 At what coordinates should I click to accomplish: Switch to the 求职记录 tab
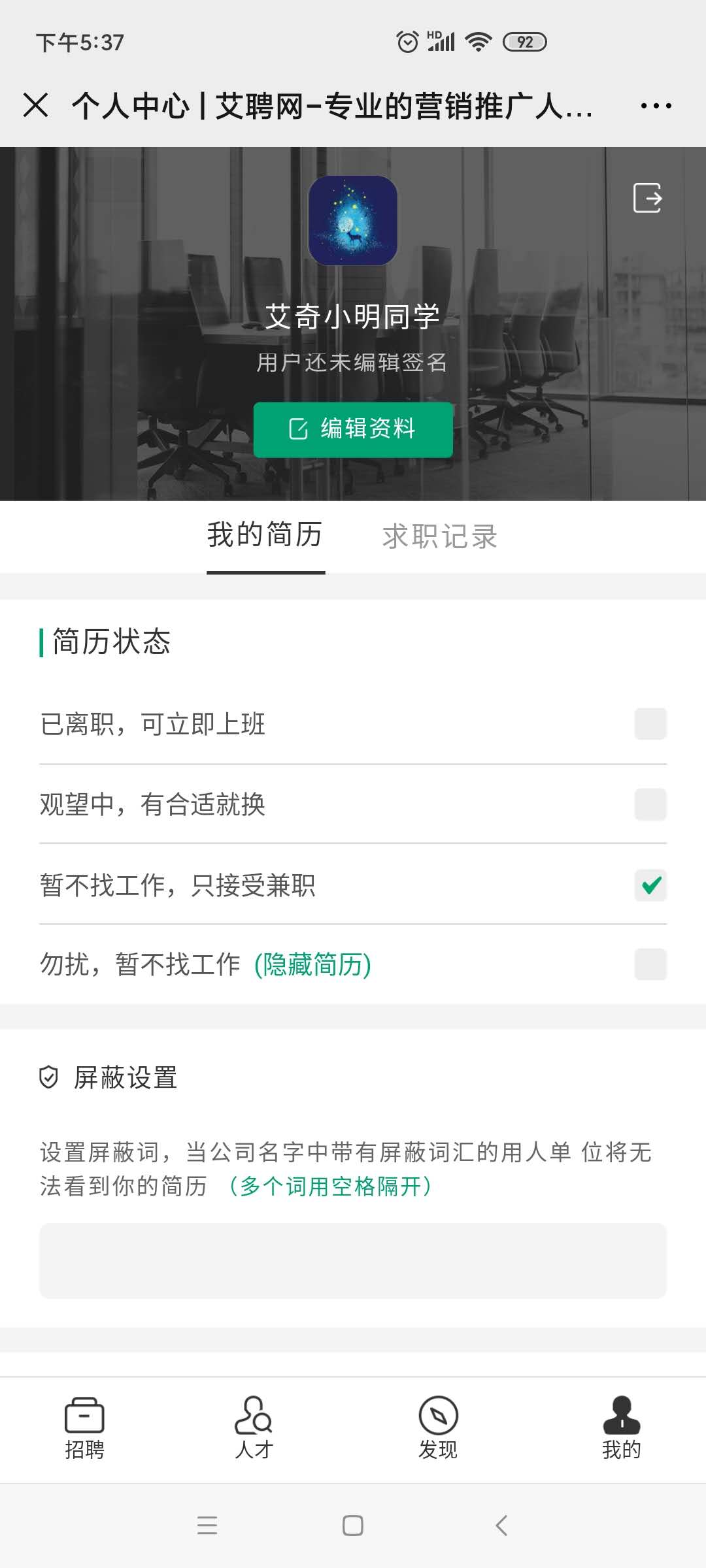pos(440,536)
